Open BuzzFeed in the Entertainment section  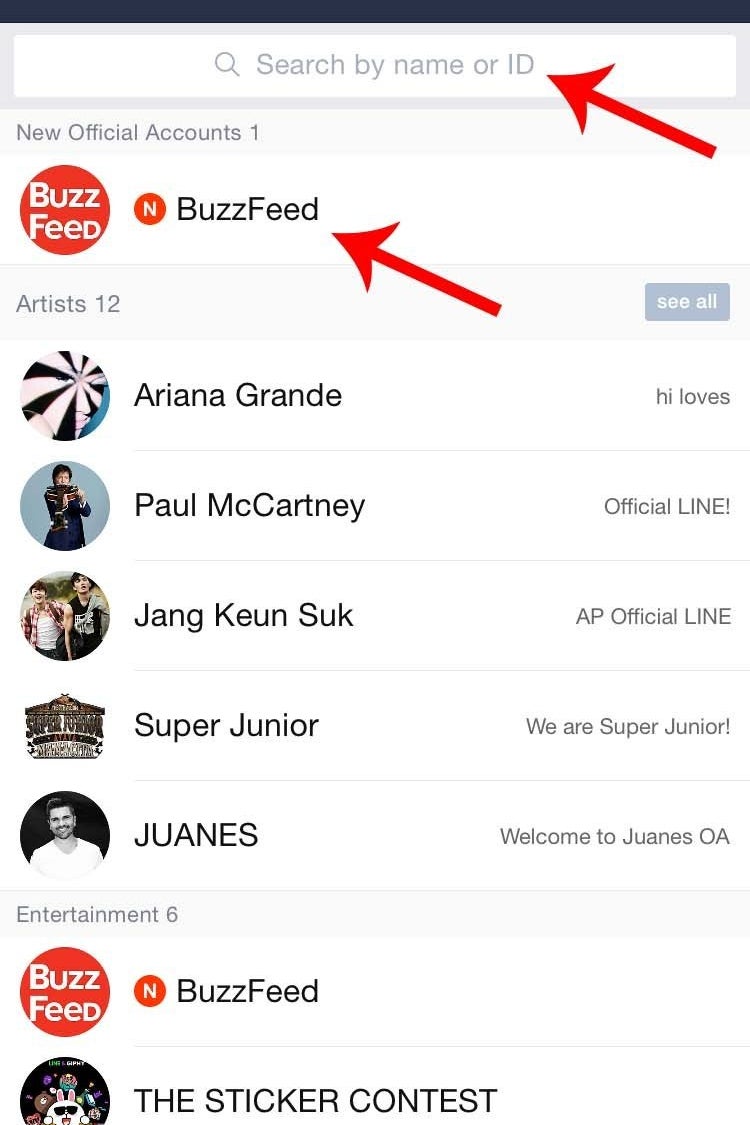coord(247,992)
